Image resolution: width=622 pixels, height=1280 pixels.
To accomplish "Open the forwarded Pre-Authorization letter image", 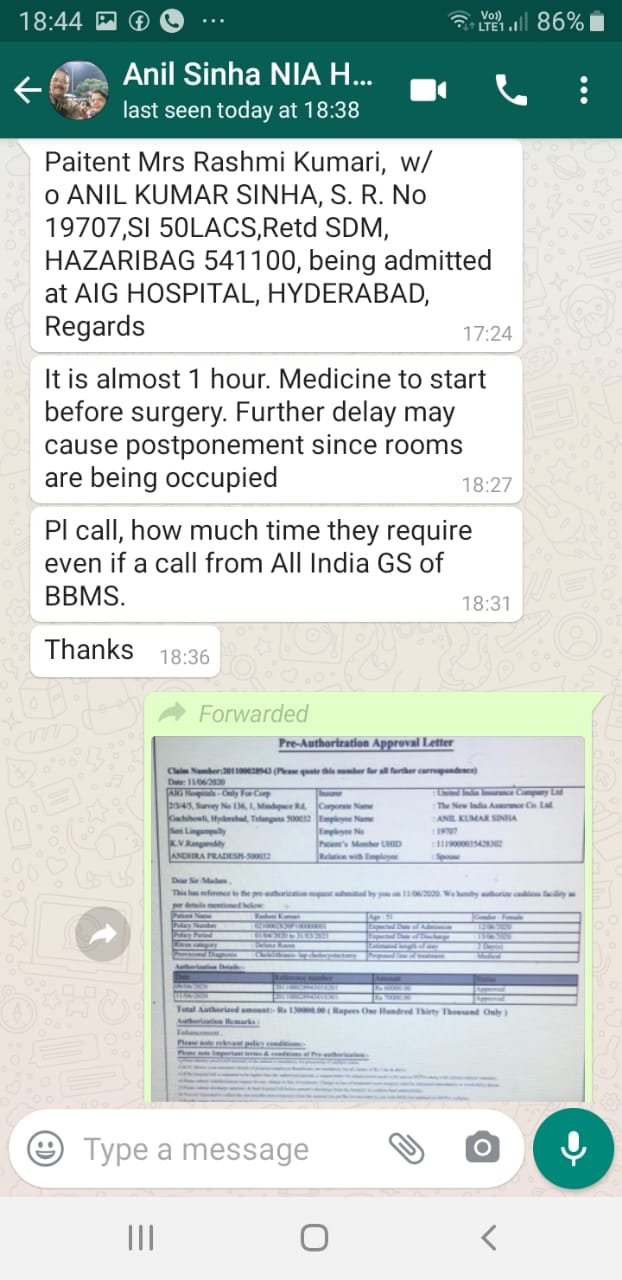I will (368, 915).
